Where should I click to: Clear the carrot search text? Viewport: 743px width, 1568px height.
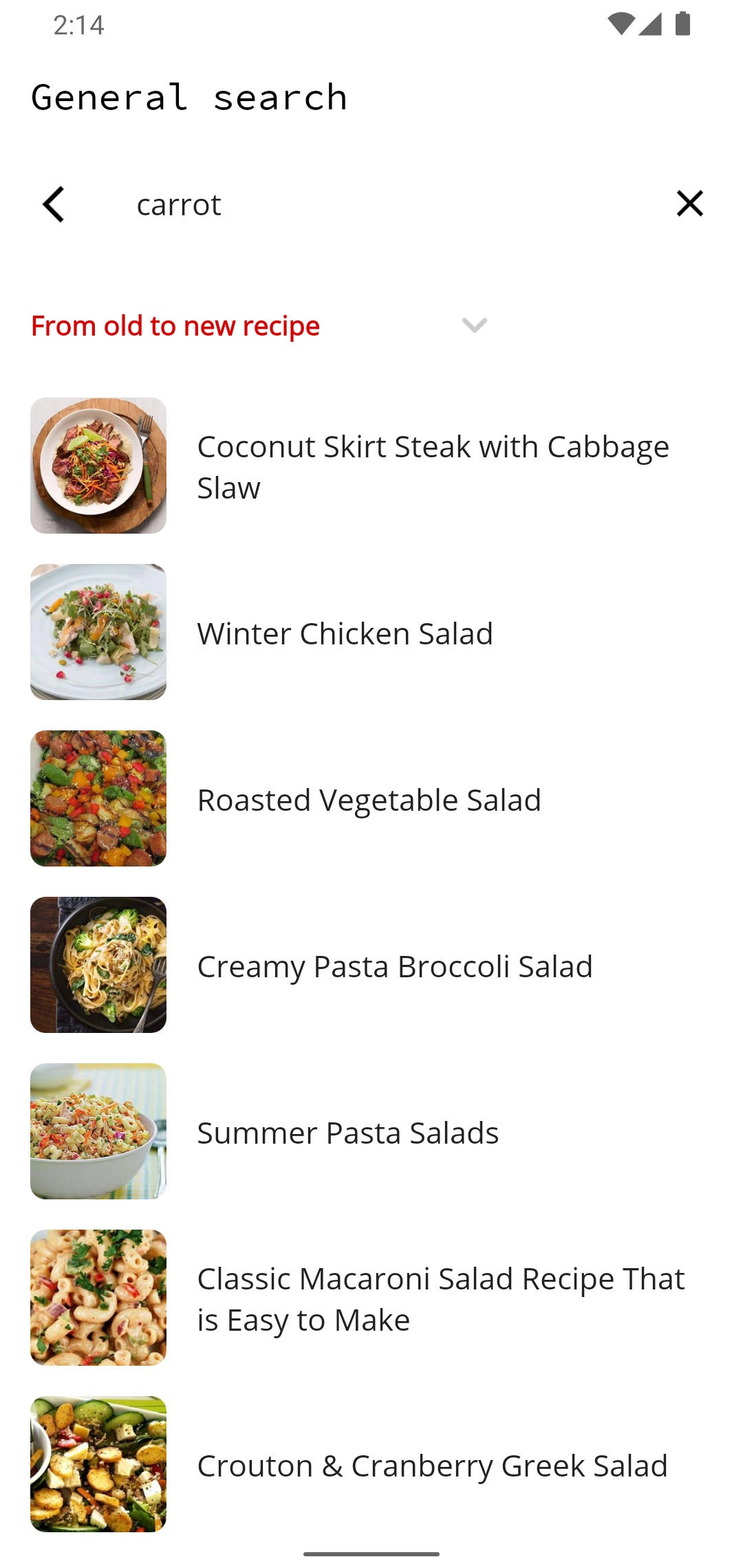click(x=689, y=204)
